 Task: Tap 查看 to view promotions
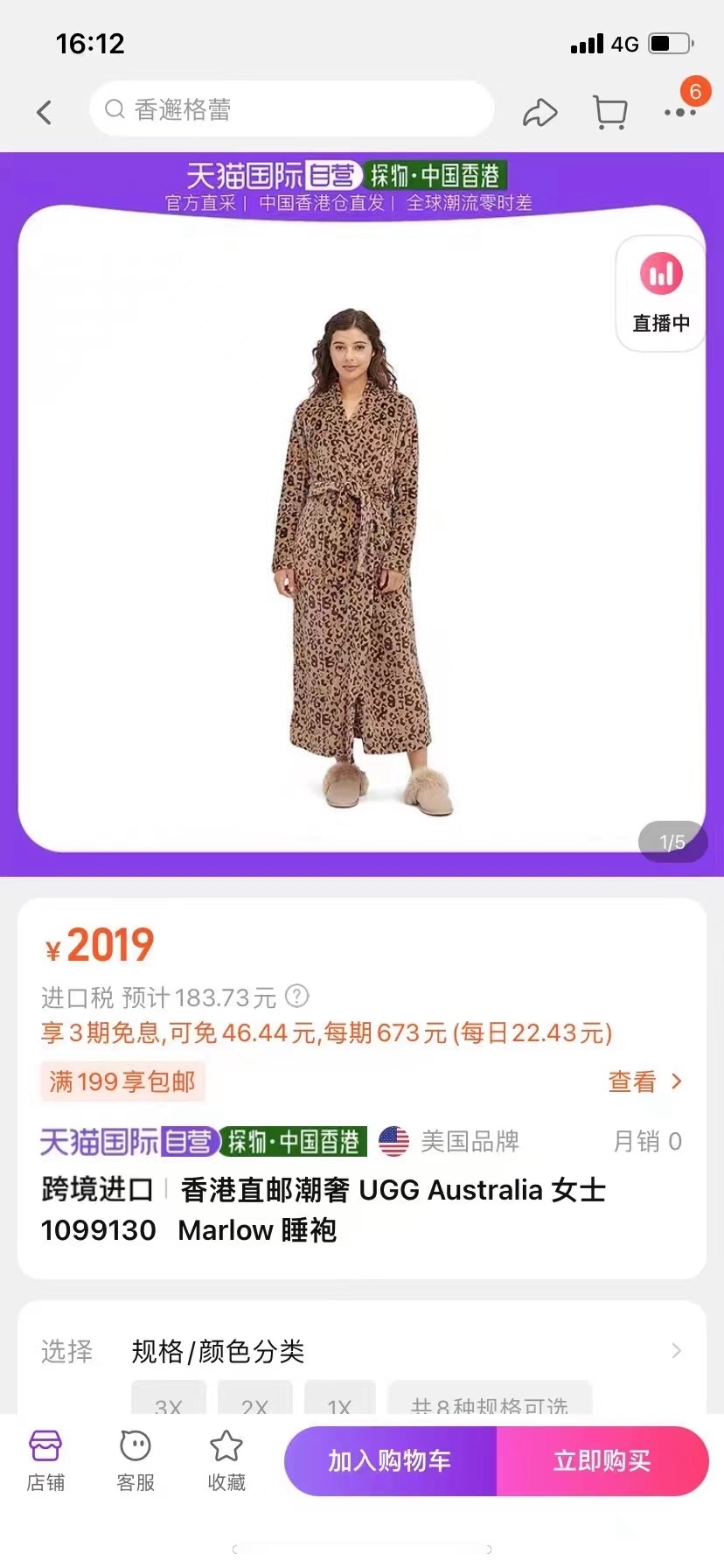tap(644, 1081)
